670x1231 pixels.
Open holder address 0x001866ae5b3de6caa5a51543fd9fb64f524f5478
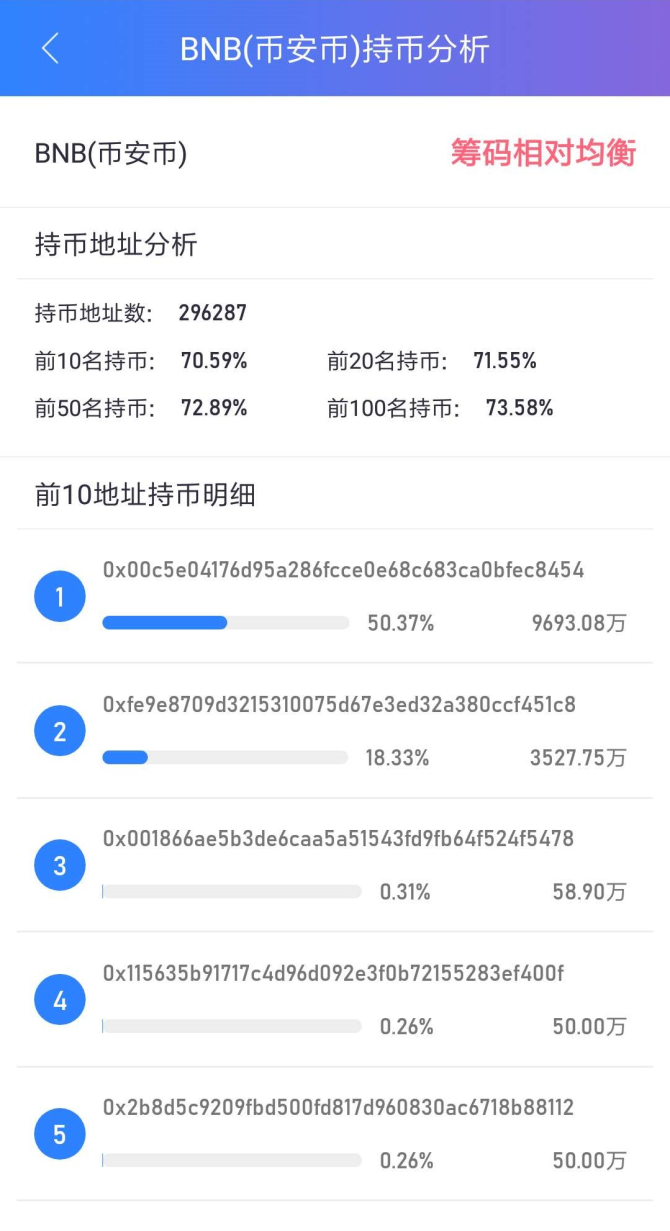coord(338,838)
